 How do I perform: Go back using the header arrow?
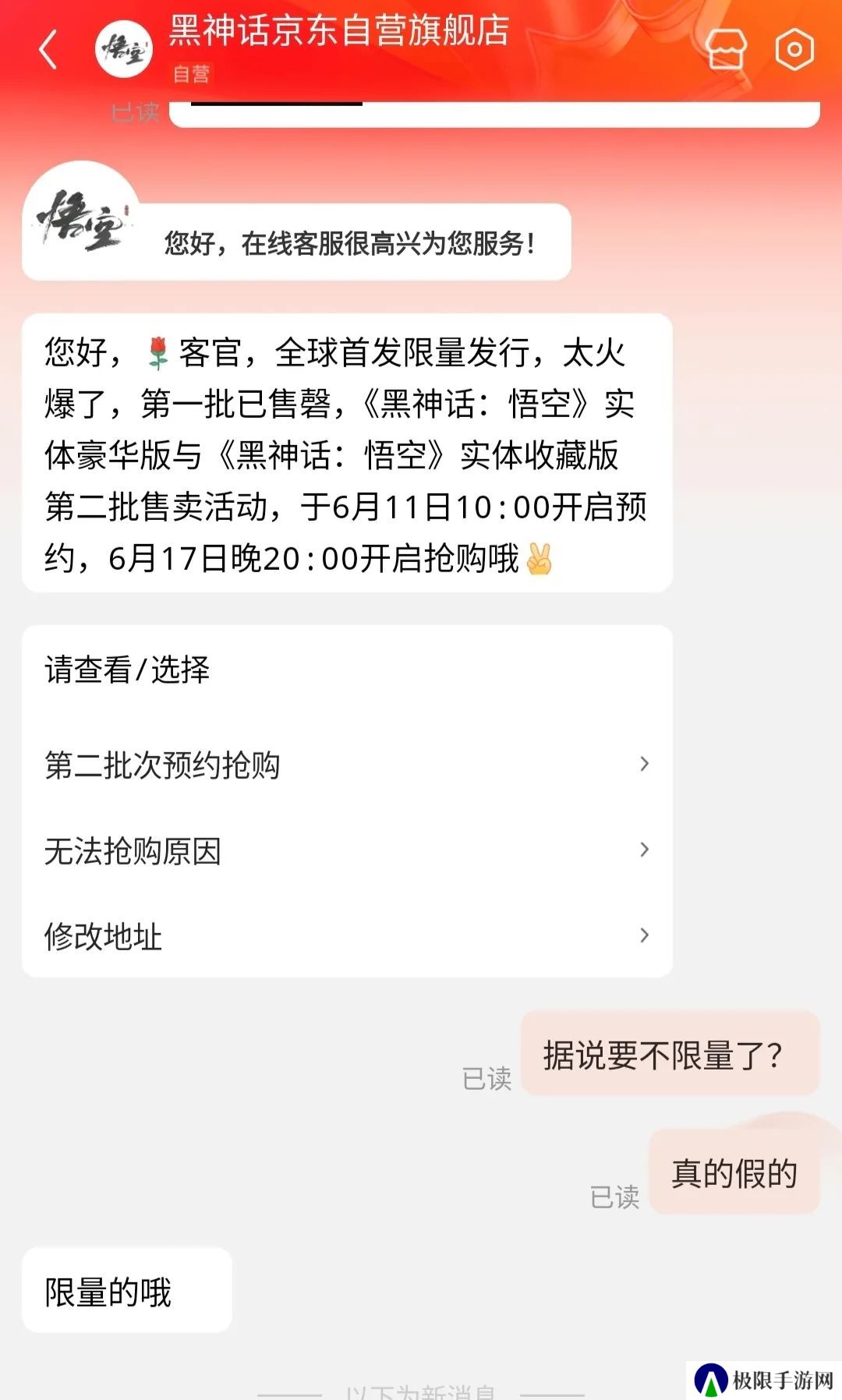point(48,50)
